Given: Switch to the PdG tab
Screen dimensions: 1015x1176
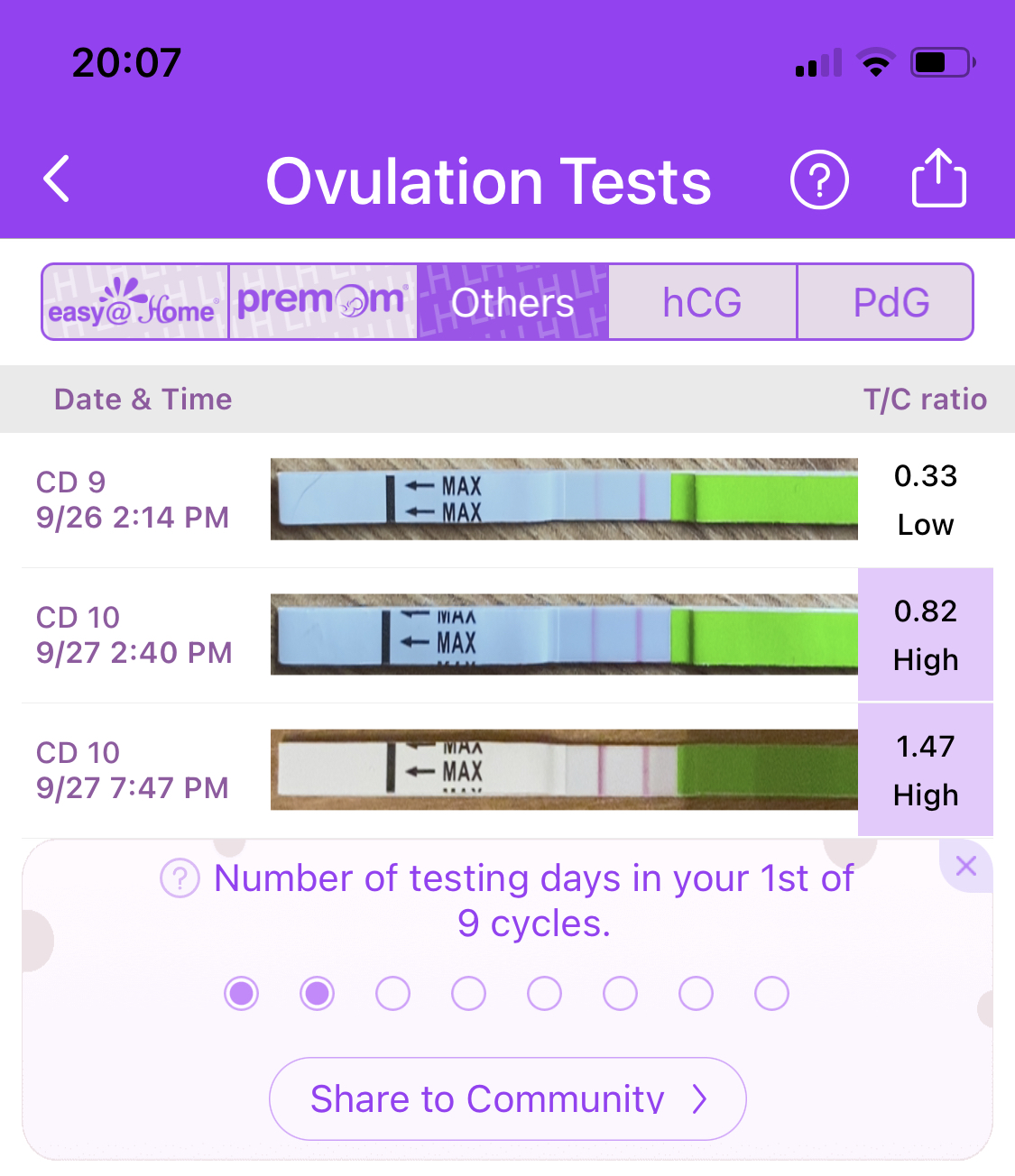Looking at the screenshot, I should [890, 302].
